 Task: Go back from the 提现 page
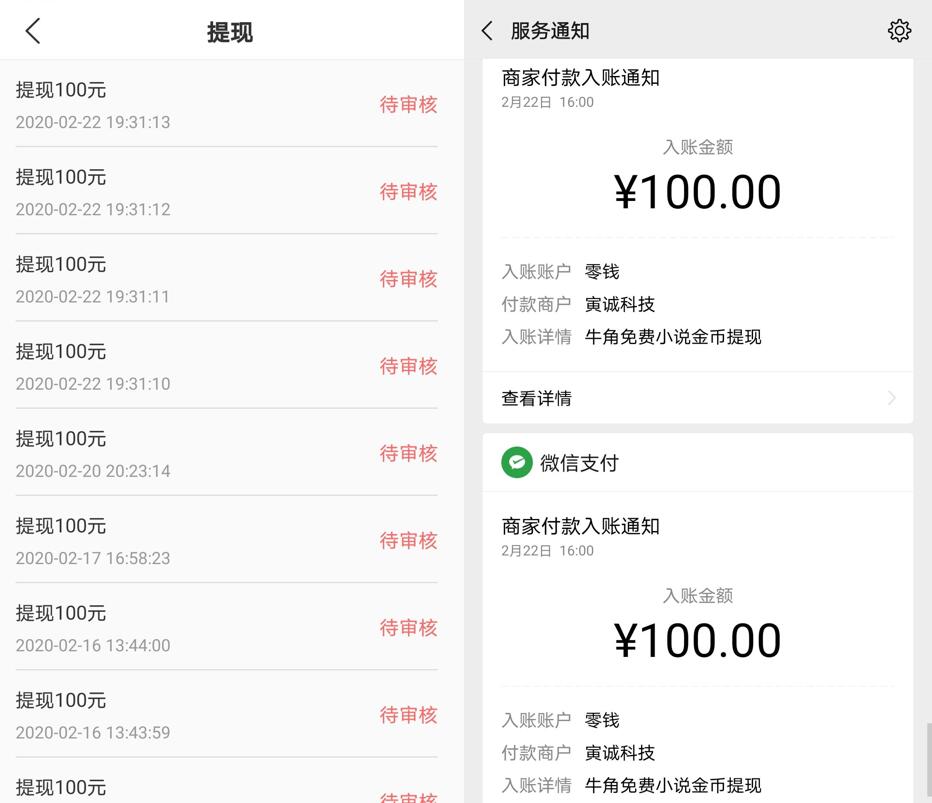[x=33, y=31]
